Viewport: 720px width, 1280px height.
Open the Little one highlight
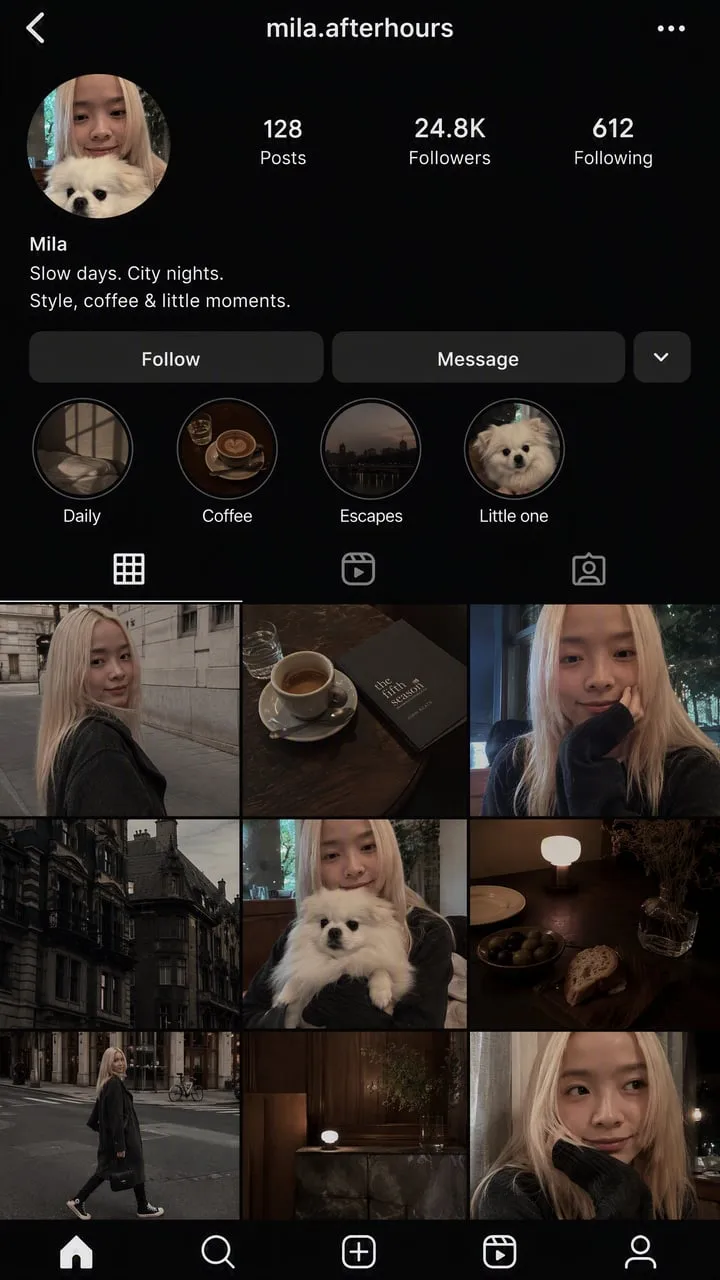514,449
